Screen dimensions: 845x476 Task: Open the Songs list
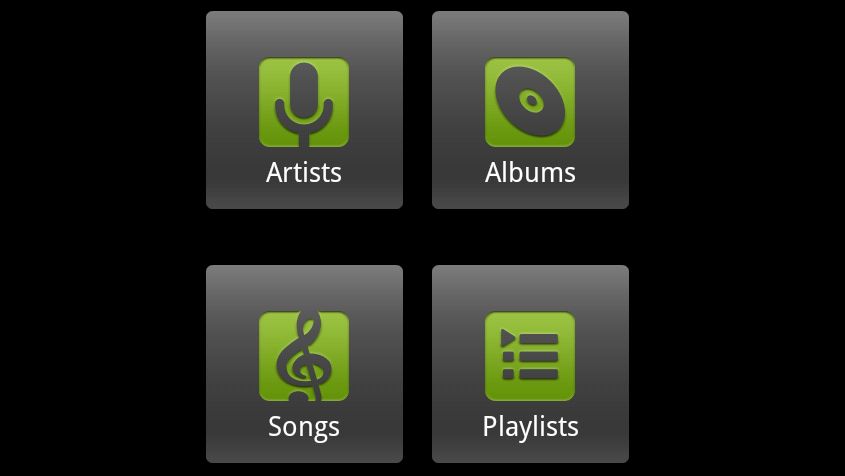coord(304,363)
